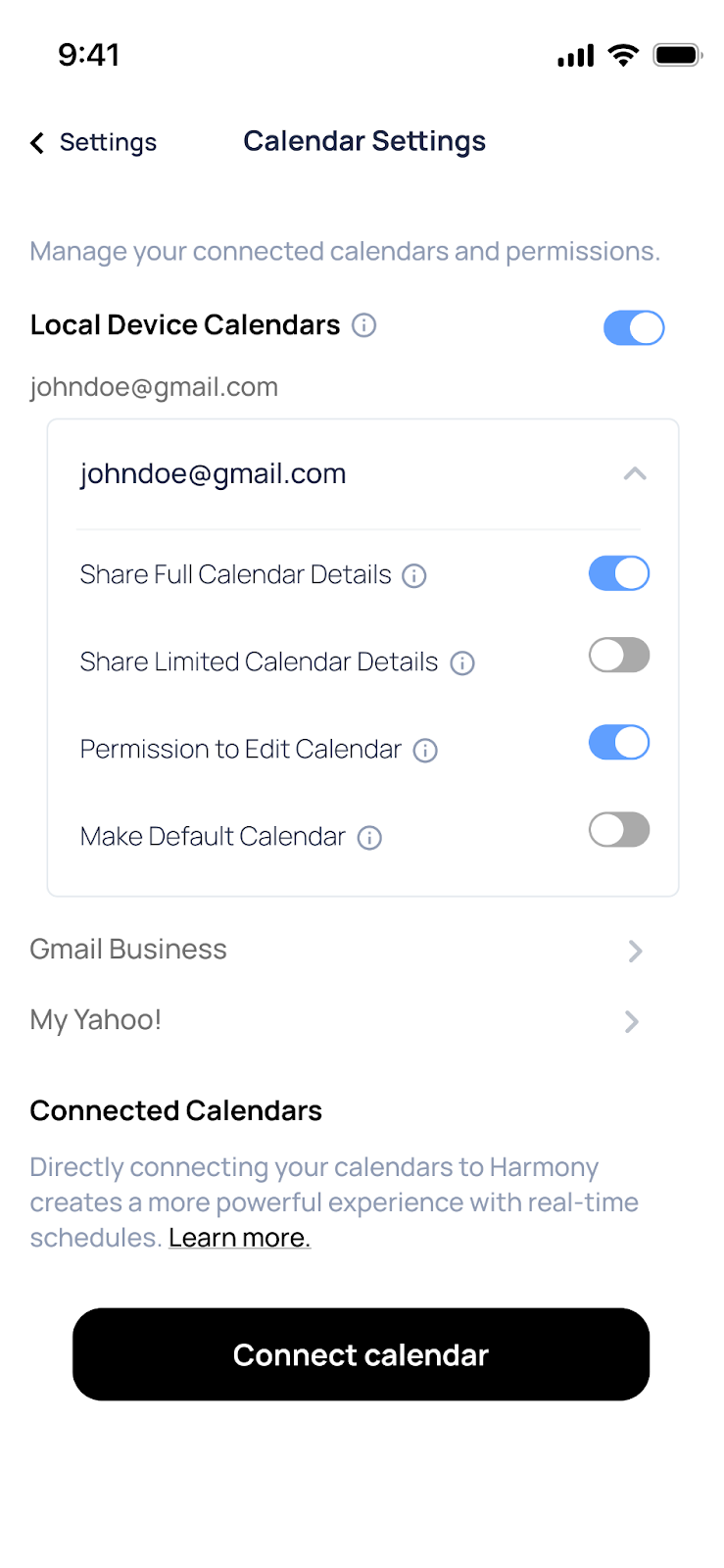724x1568 pixels.
Task: Open the Gmail Business calendar row
Action: click(x=337, y=950)
